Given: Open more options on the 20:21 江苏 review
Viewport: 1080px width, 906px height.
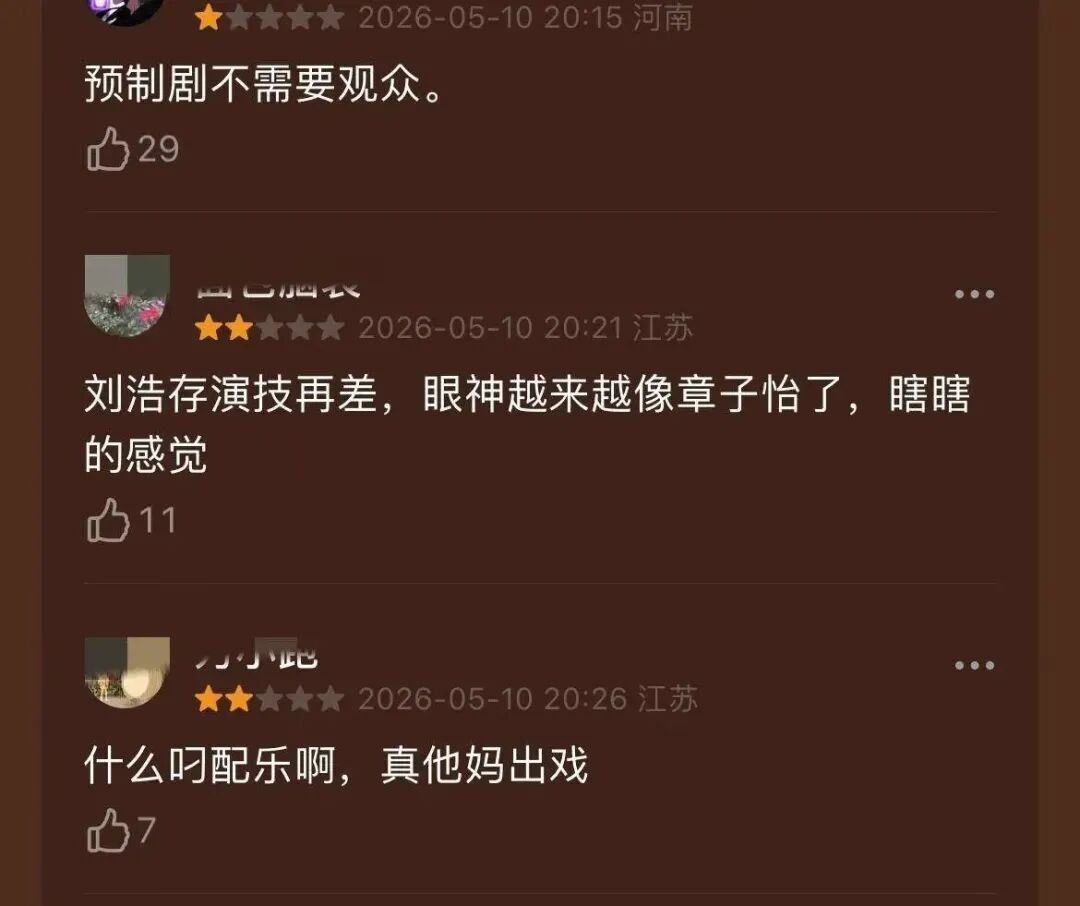Looking at the screenshot, I should pyautogui.click(x=975, y=294).
